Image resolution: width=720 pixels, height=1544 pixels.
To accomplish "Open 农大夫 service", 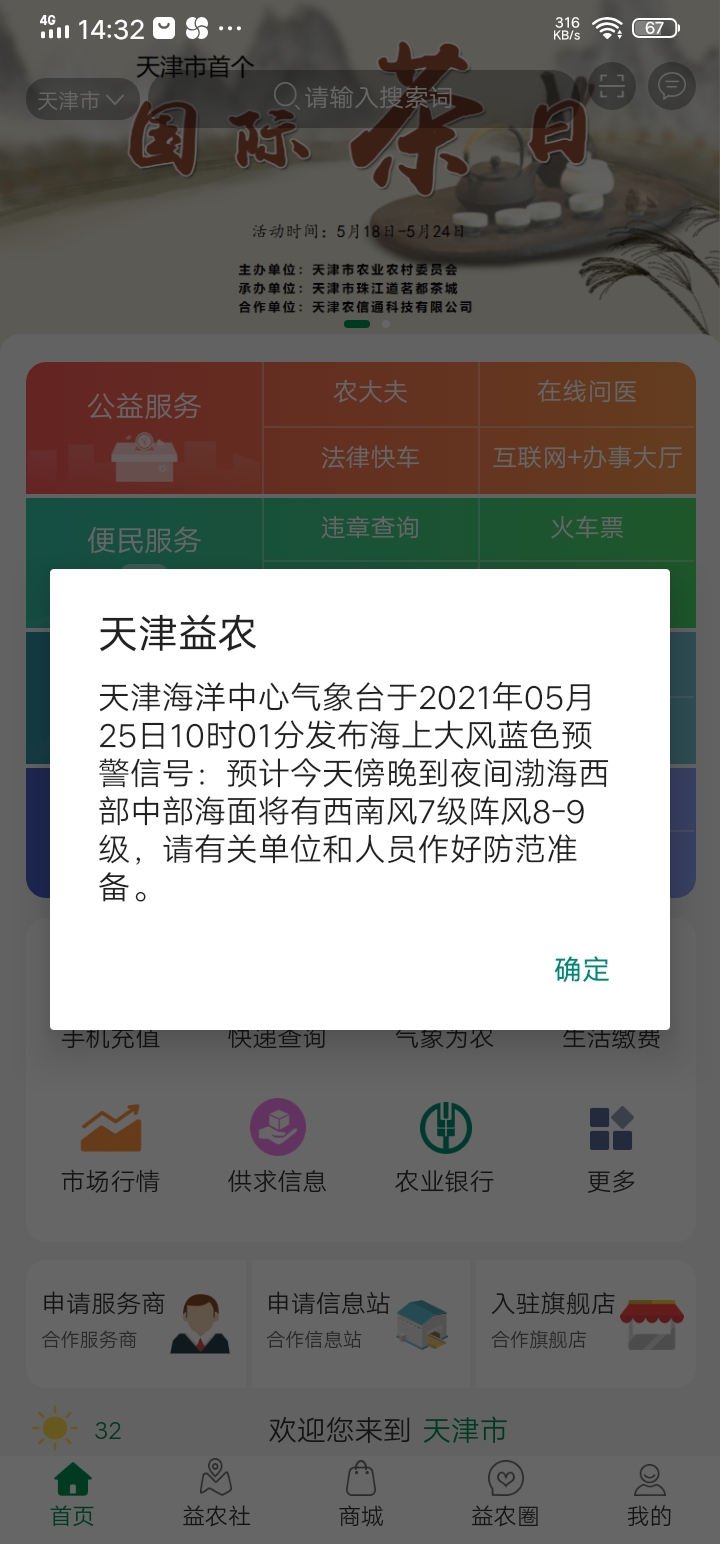I will click(370, 392).
